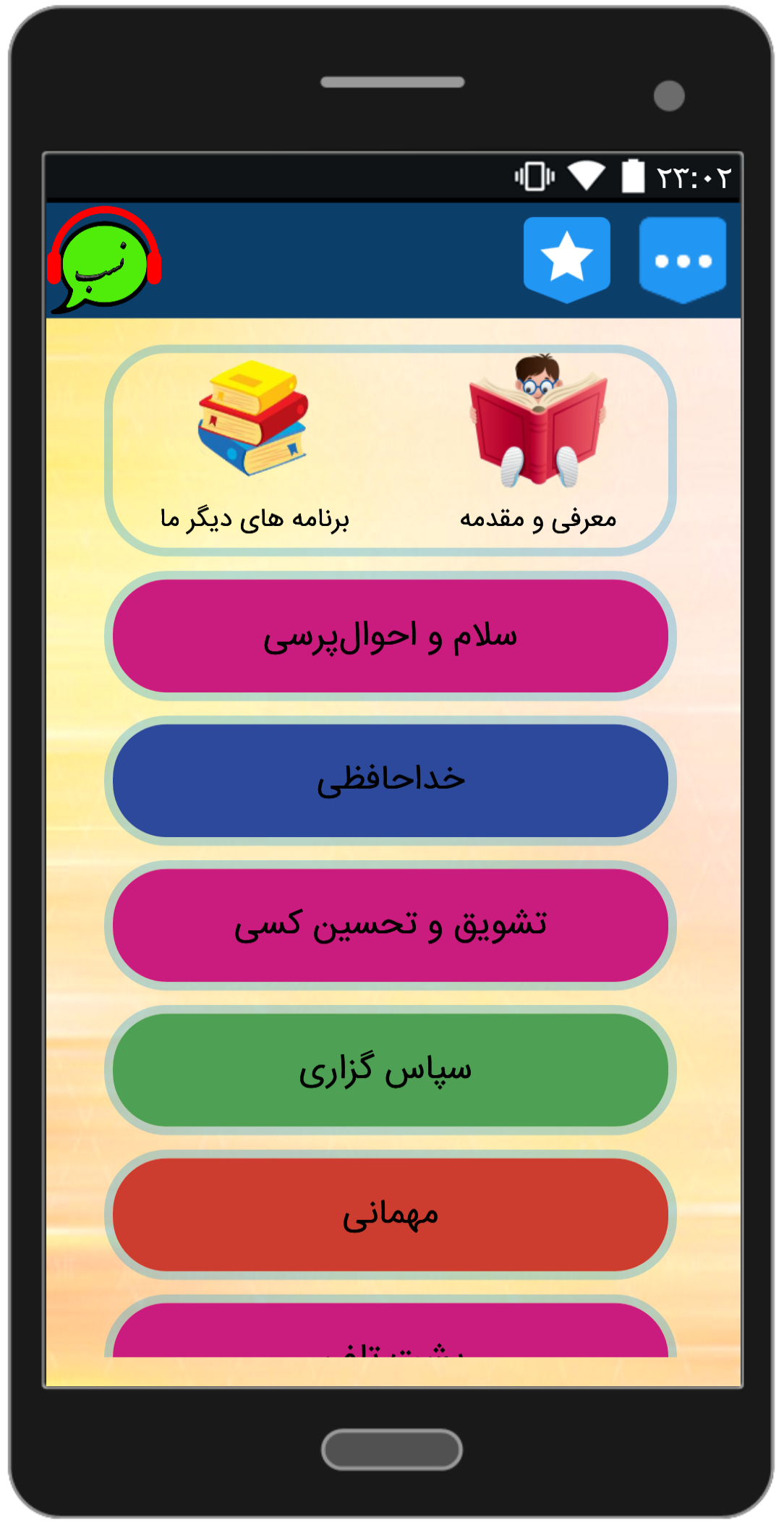Select the سلام و احوال‌پرسی category
784x1528 pixels.
(x=391, y=636)
